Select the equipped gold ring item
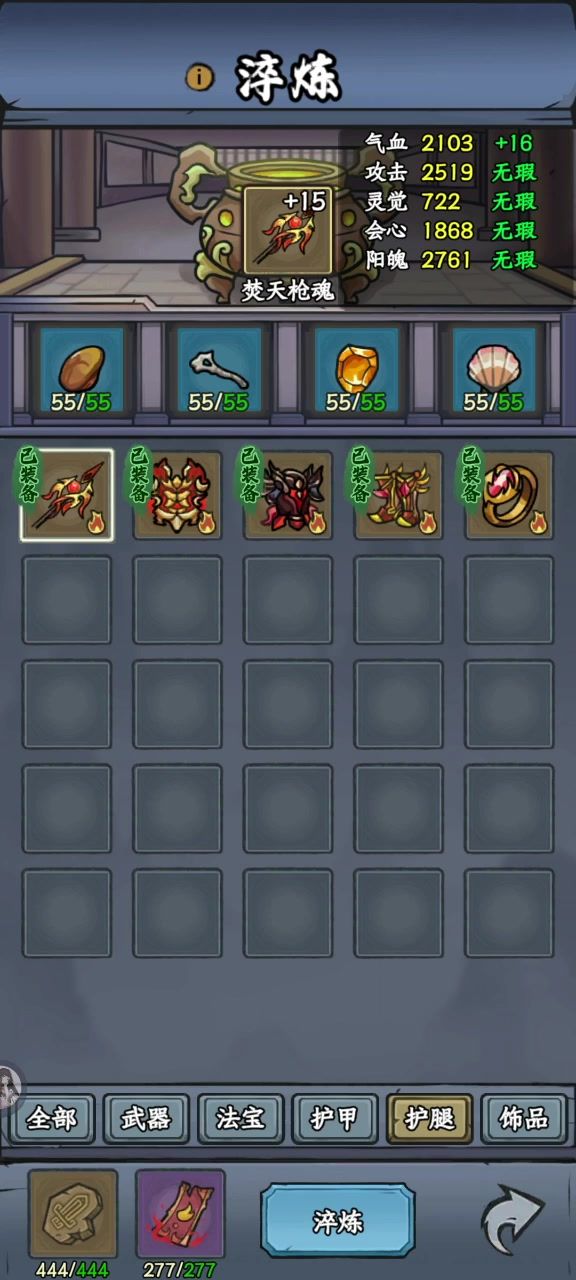The height and width of the screenshot is (1280, 576). pos(509,495)
